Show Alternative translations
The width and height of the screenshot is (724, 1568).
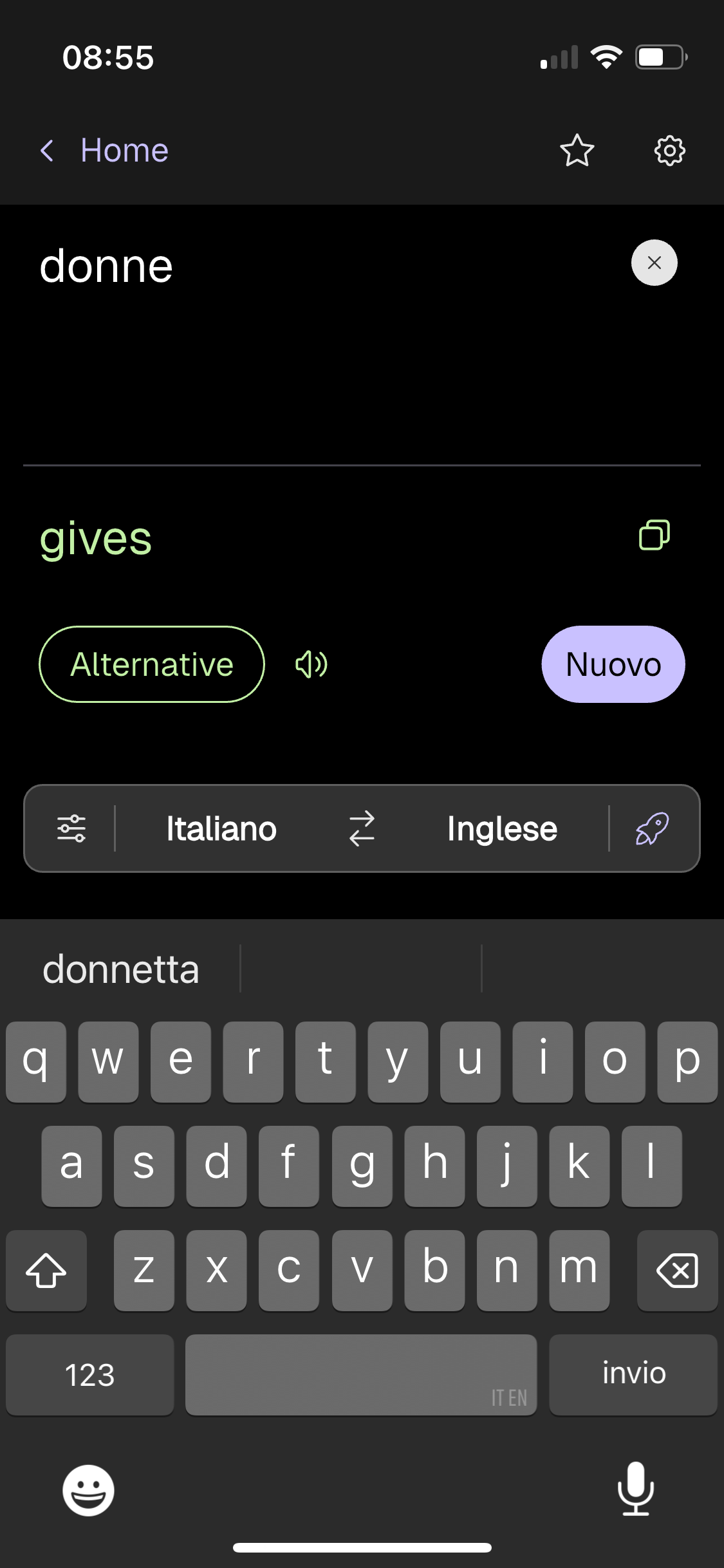coord(152,664)
